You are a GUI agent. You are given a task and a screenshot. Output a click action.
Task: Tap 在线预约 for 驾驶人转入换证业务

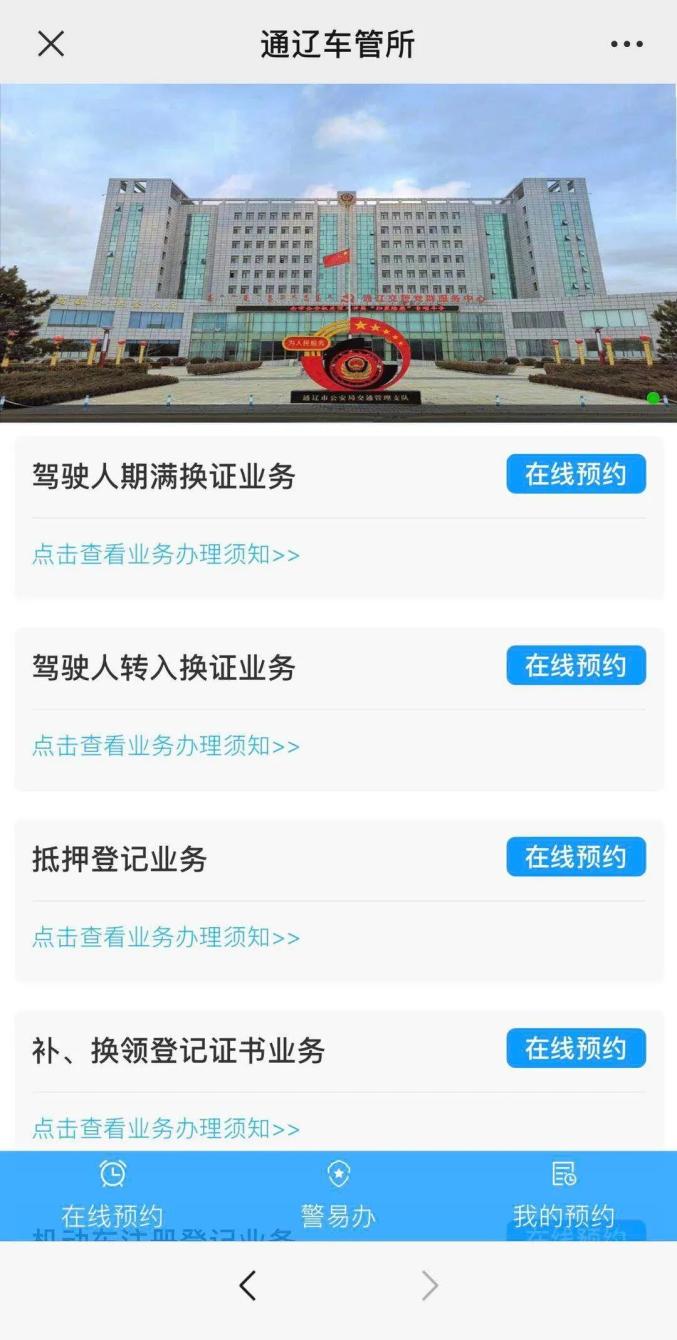pyautogui.click(x=575, y=666)
